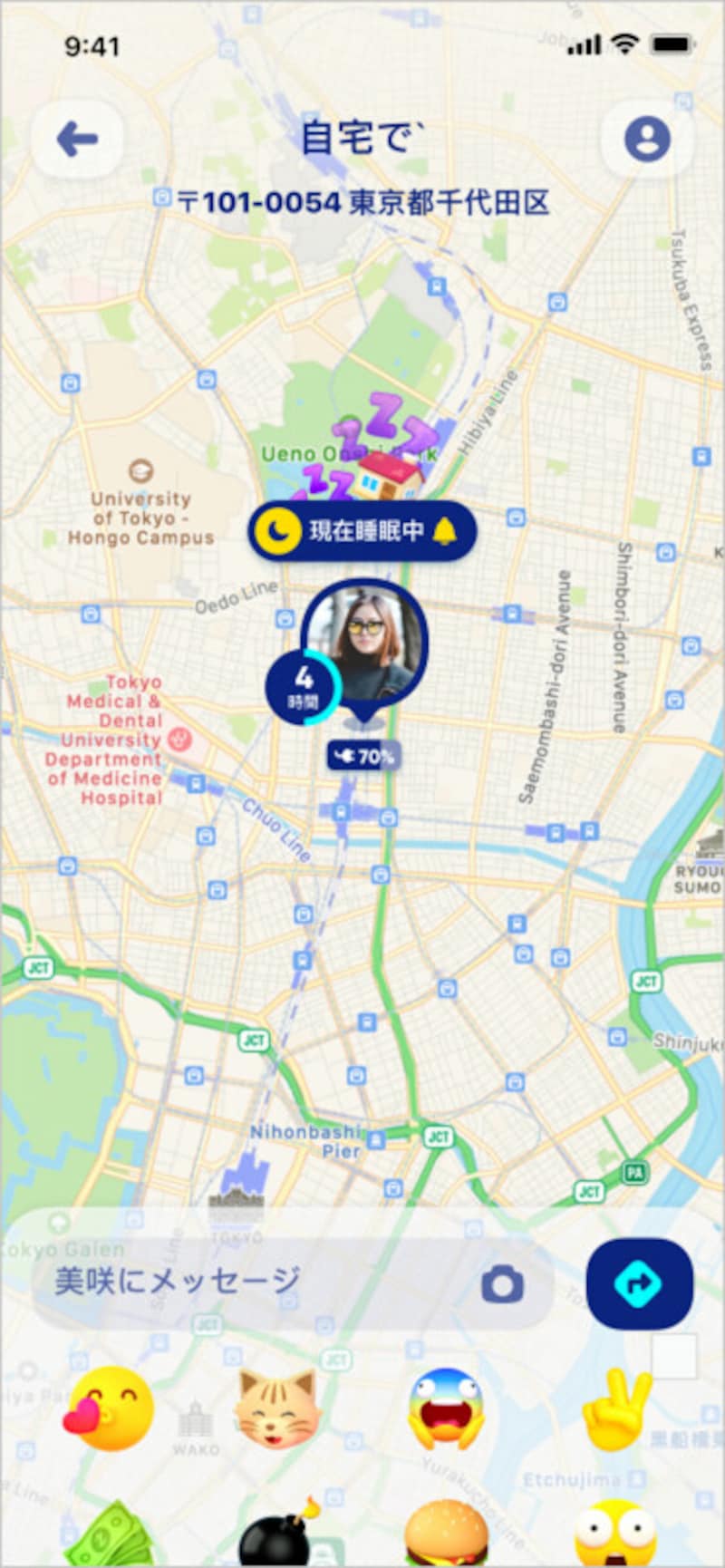Tap the battery 70% indicator below the avatar

(363, 755)
